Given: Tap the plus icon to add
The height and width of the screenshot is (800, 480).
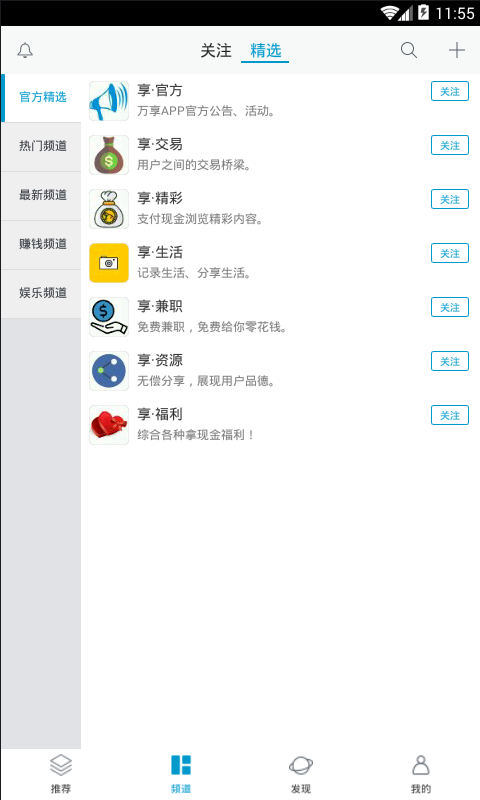Looking at the screenshot, I should pyautogui.click(x=457, y=50).
